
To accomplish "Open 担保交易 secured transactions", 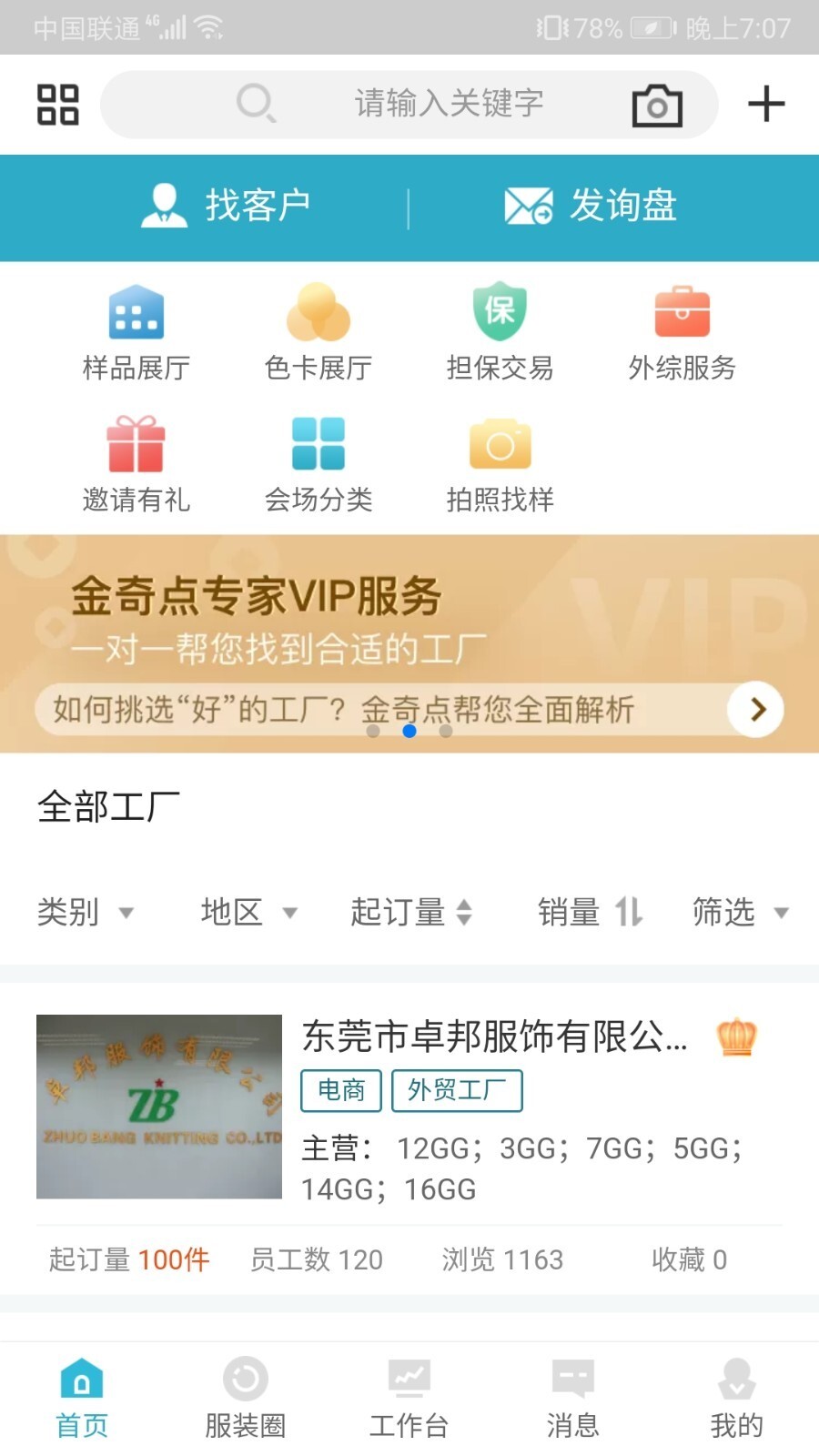I will tap(499, 332).
